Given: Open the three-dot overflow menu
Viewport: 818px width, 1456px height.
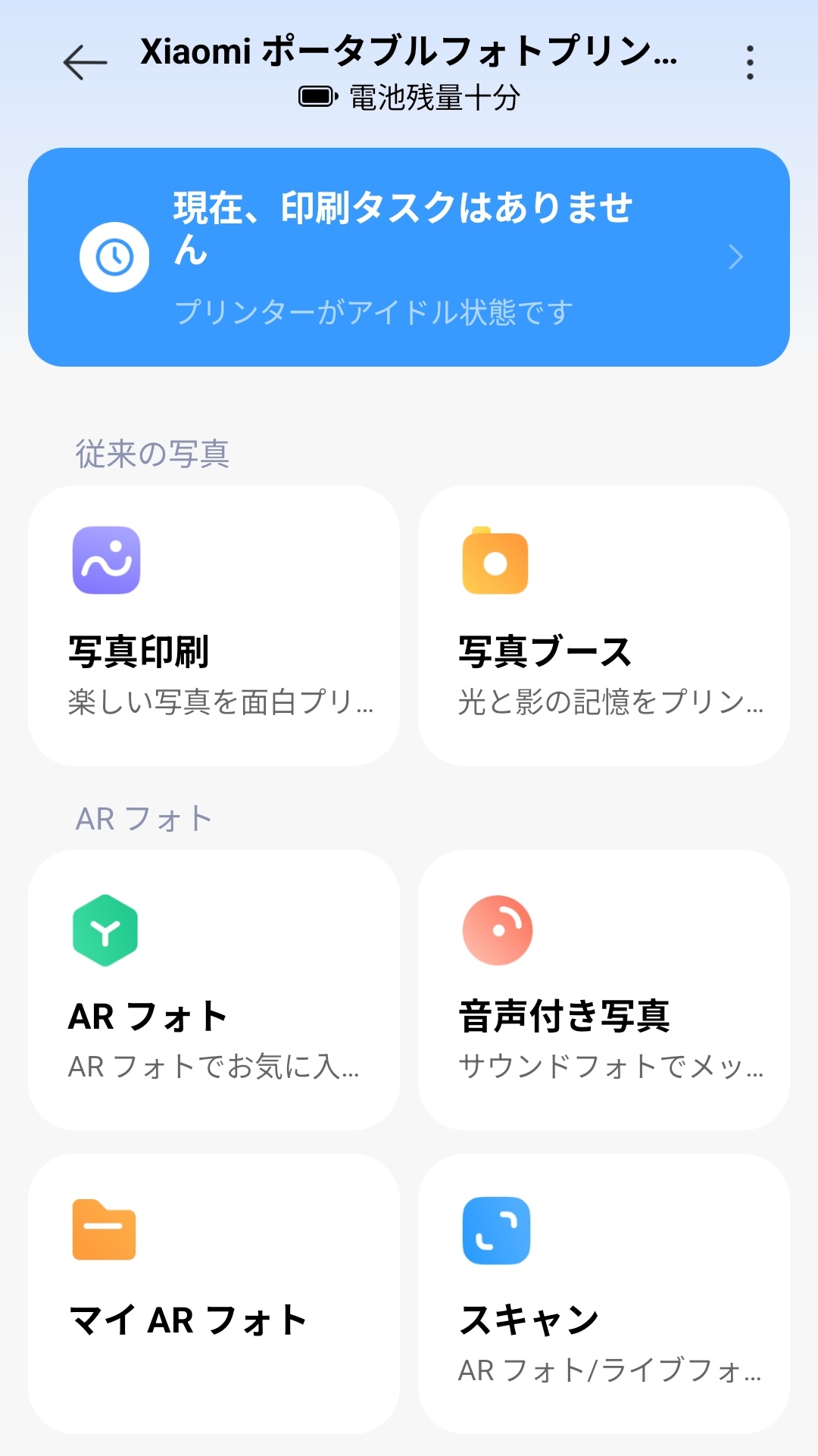Looking at the screenshot, I should pos(750,63).
